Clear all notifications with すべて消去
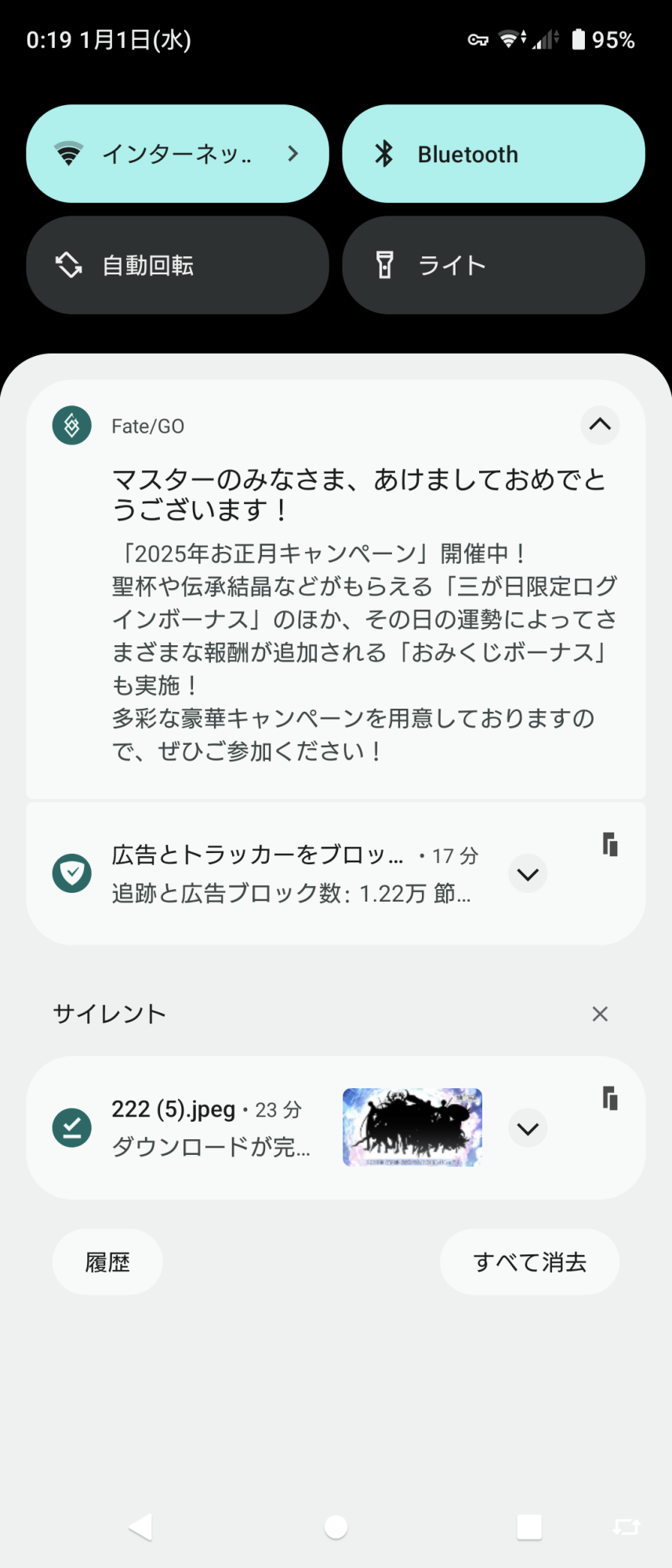Image resolution: width=672 pixels, height=1568 pixels. coord(529,1262)
